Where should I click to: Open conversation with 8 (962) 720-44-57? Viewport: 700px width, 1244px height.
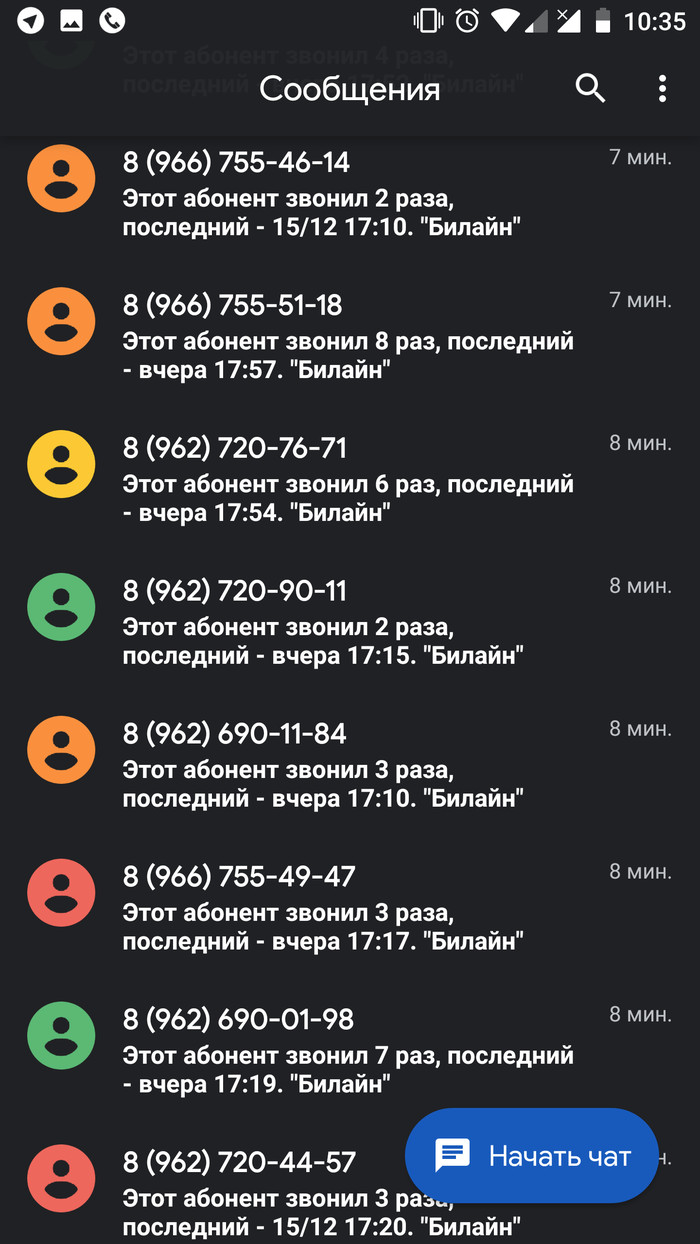pos(250,1194)
